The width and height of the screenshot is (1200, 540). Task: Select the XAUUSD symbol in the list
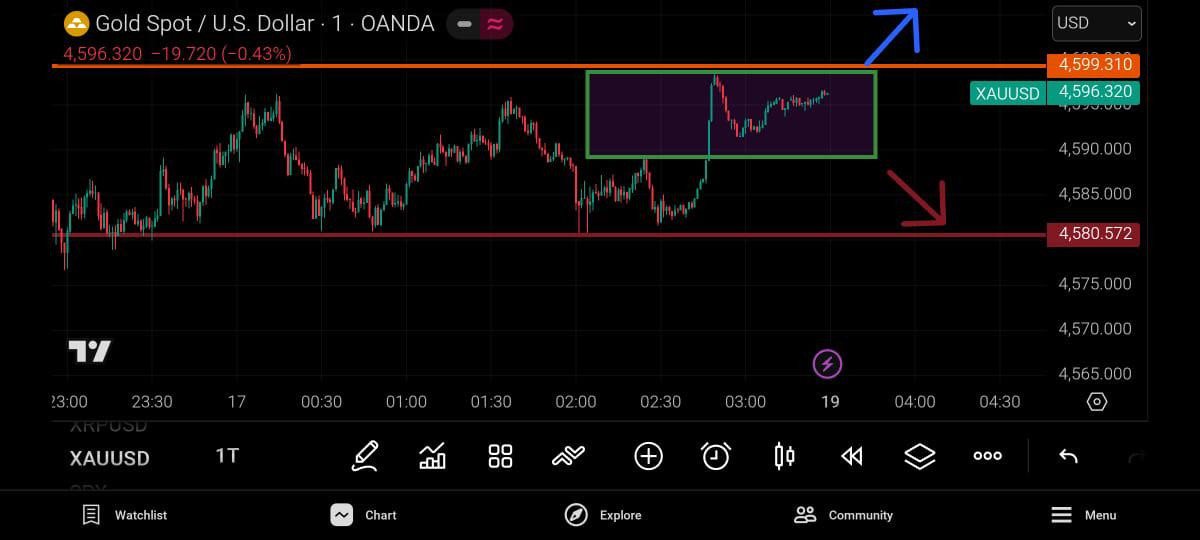click(110, 458)
